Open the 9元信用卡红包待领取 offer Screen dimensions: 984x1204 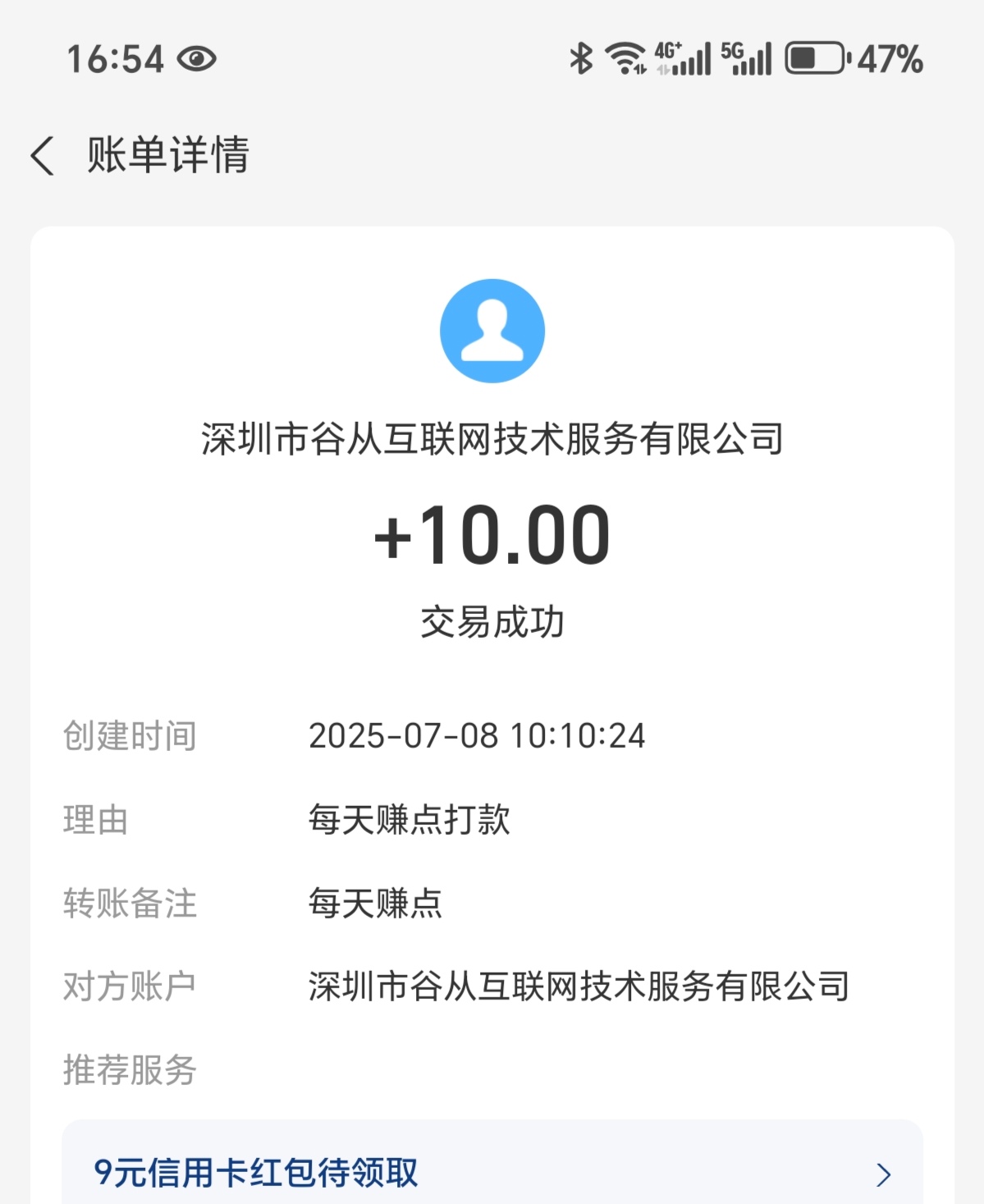click(x=492, y=1172)
